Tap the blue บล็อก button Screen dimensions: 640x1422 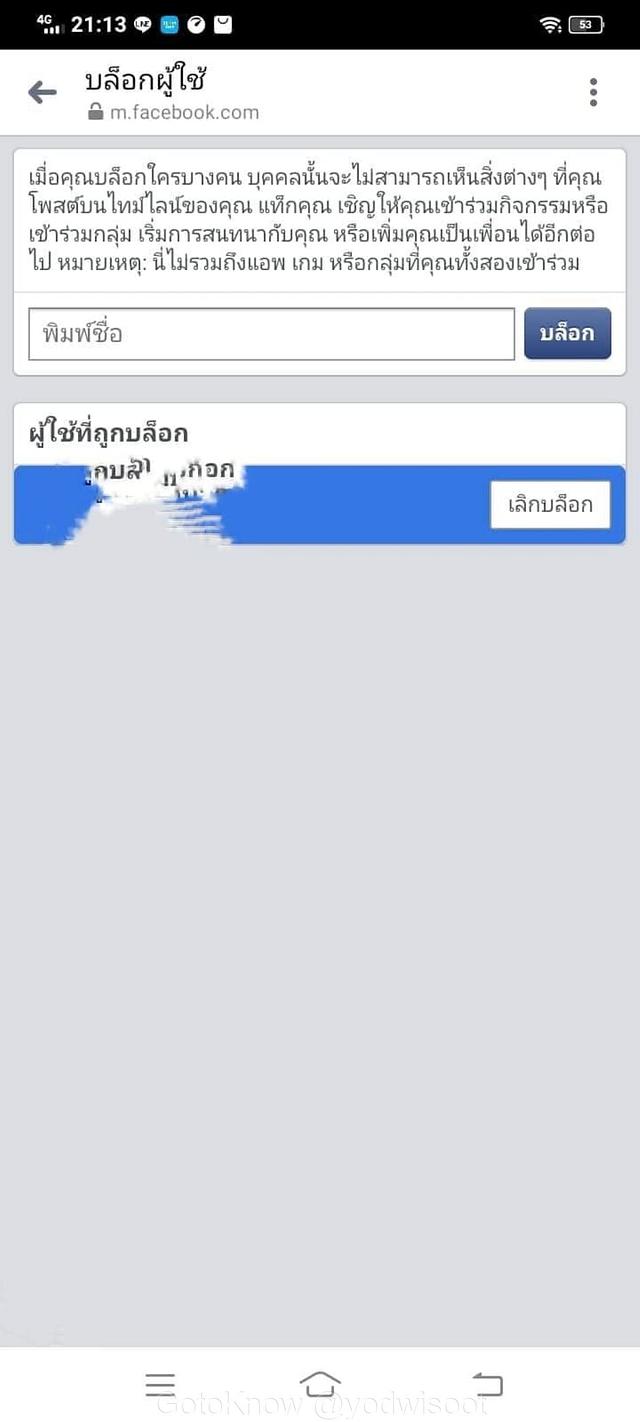(567, 334)
